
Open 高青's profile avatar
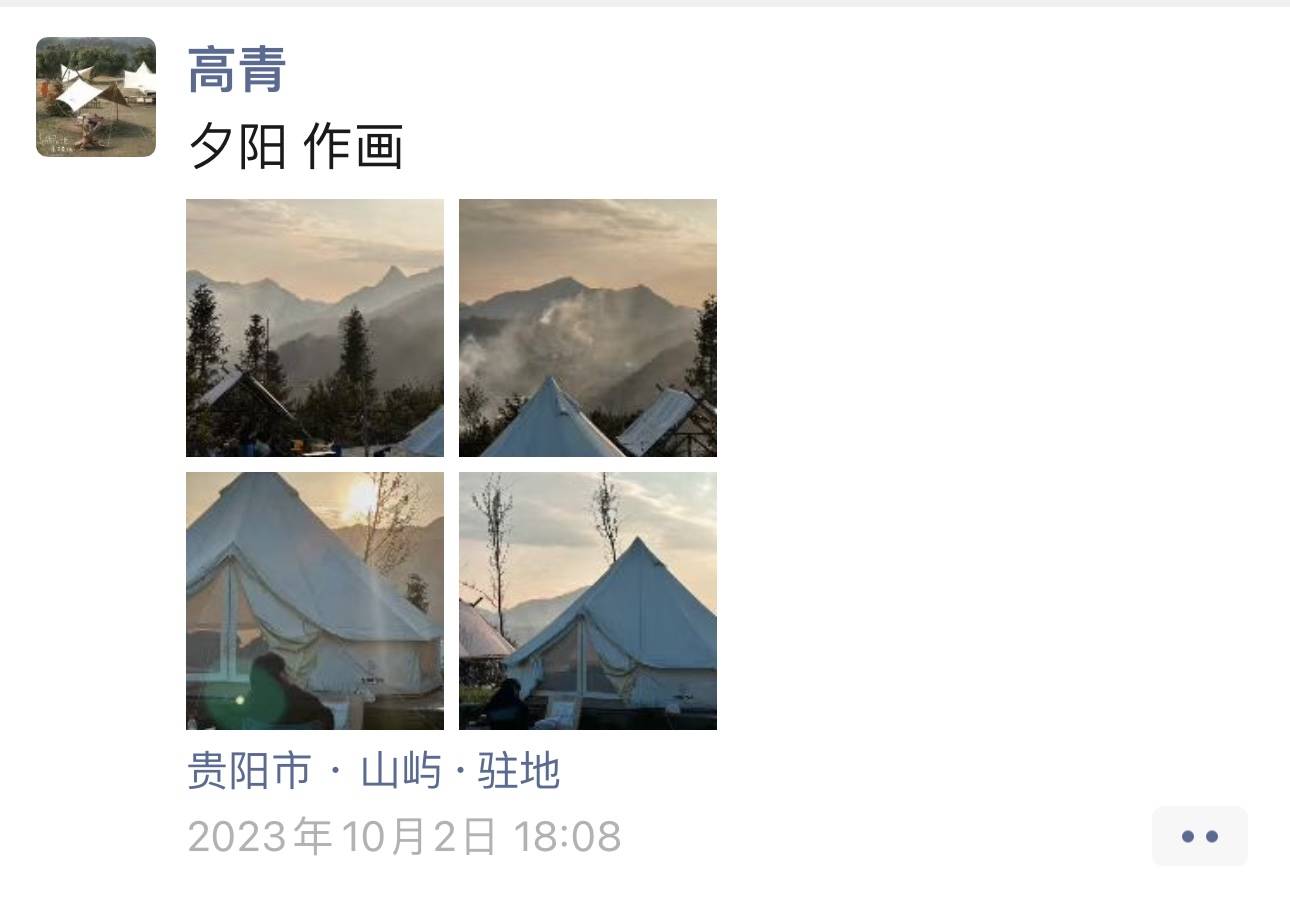(96, 97)
